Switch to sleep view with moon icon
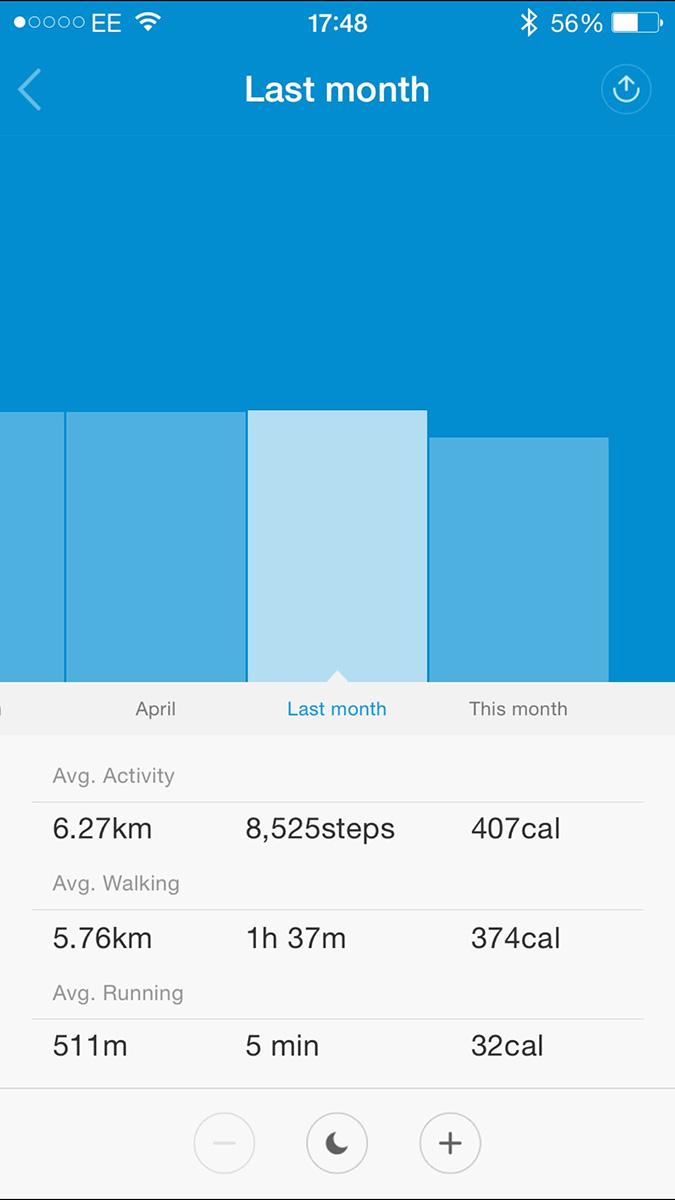Viewport: 675px width, 1200px height. coord(337,1143)
